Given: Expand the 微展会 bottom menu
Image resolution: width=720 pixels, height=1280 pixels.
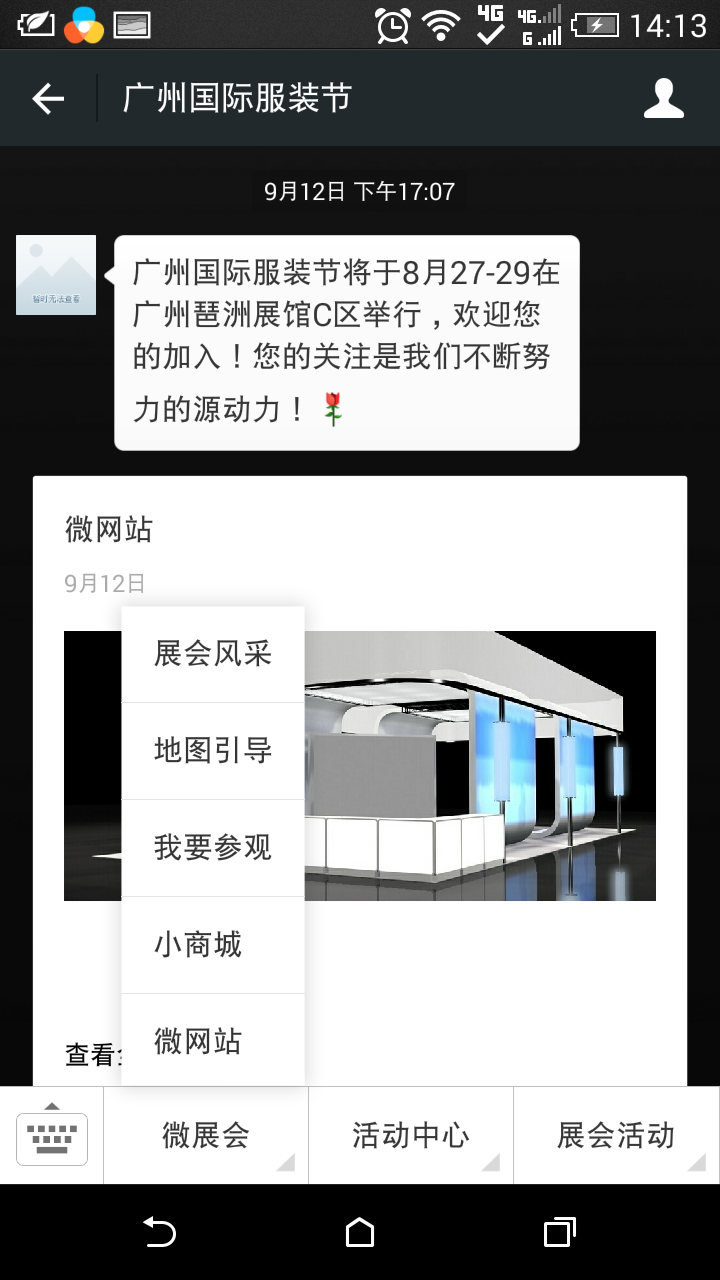Looking at the screenshot, I should pyautogui.click(x=205, y=1136).
